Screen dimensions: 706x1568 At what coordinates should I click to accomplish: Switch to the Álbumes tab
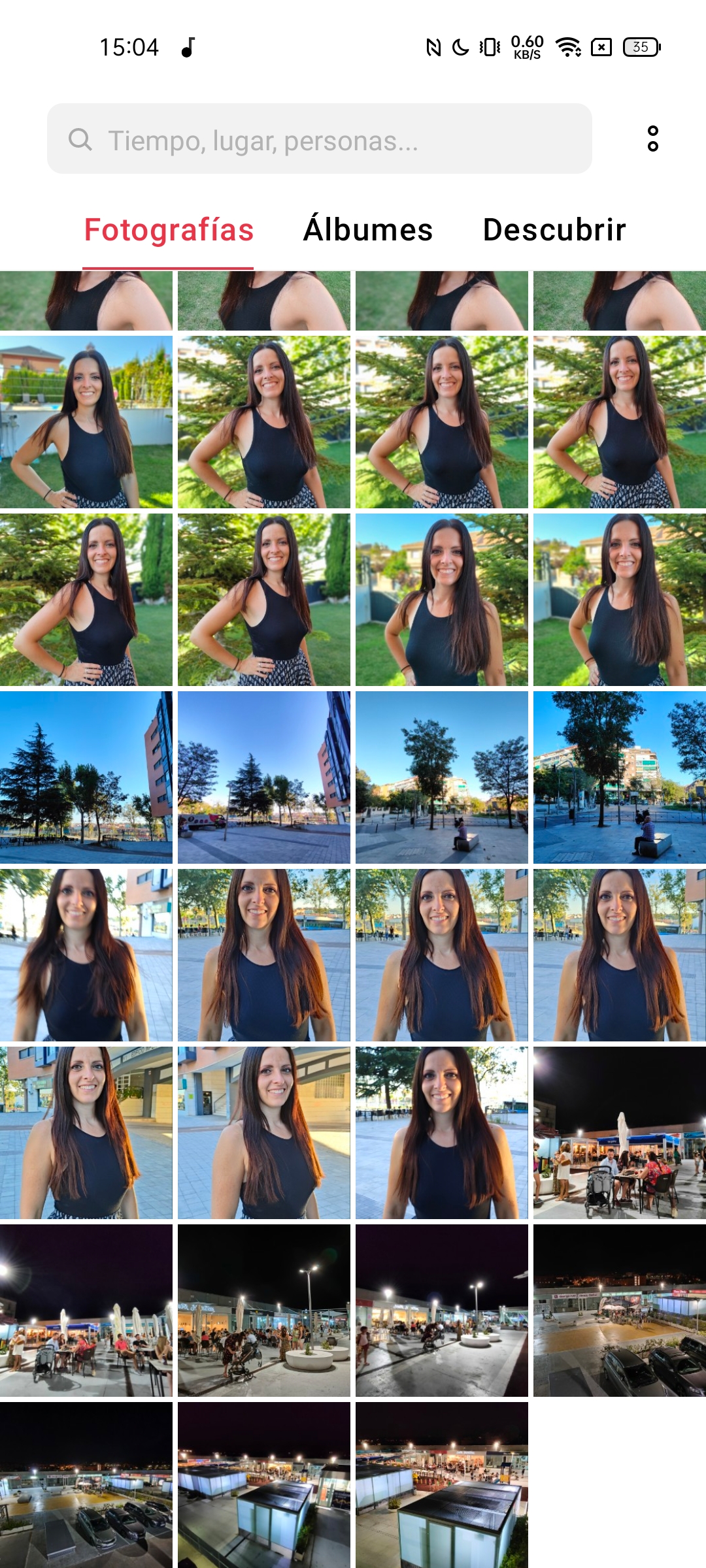pos(368,230)
